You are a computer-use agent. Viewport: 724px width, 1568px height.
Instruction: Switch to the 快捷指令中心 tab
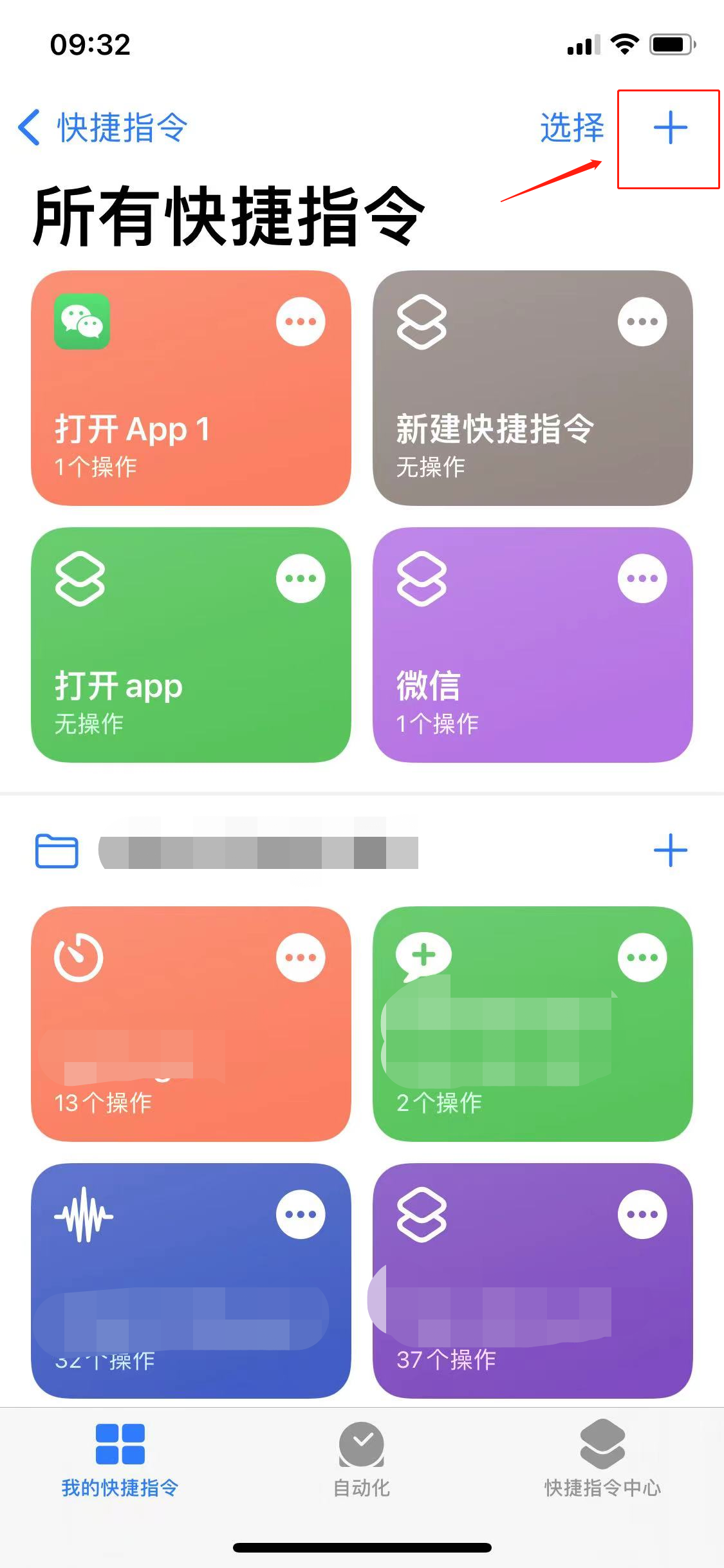(x=602, y=1458)
